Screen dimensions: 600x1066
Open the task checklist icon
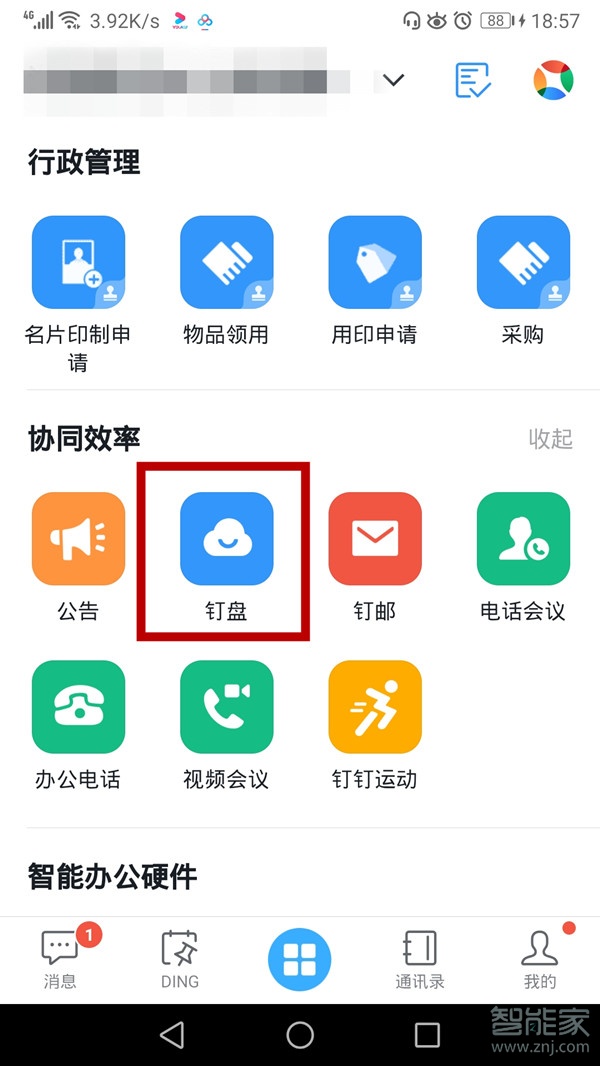[x=473, y=80]
